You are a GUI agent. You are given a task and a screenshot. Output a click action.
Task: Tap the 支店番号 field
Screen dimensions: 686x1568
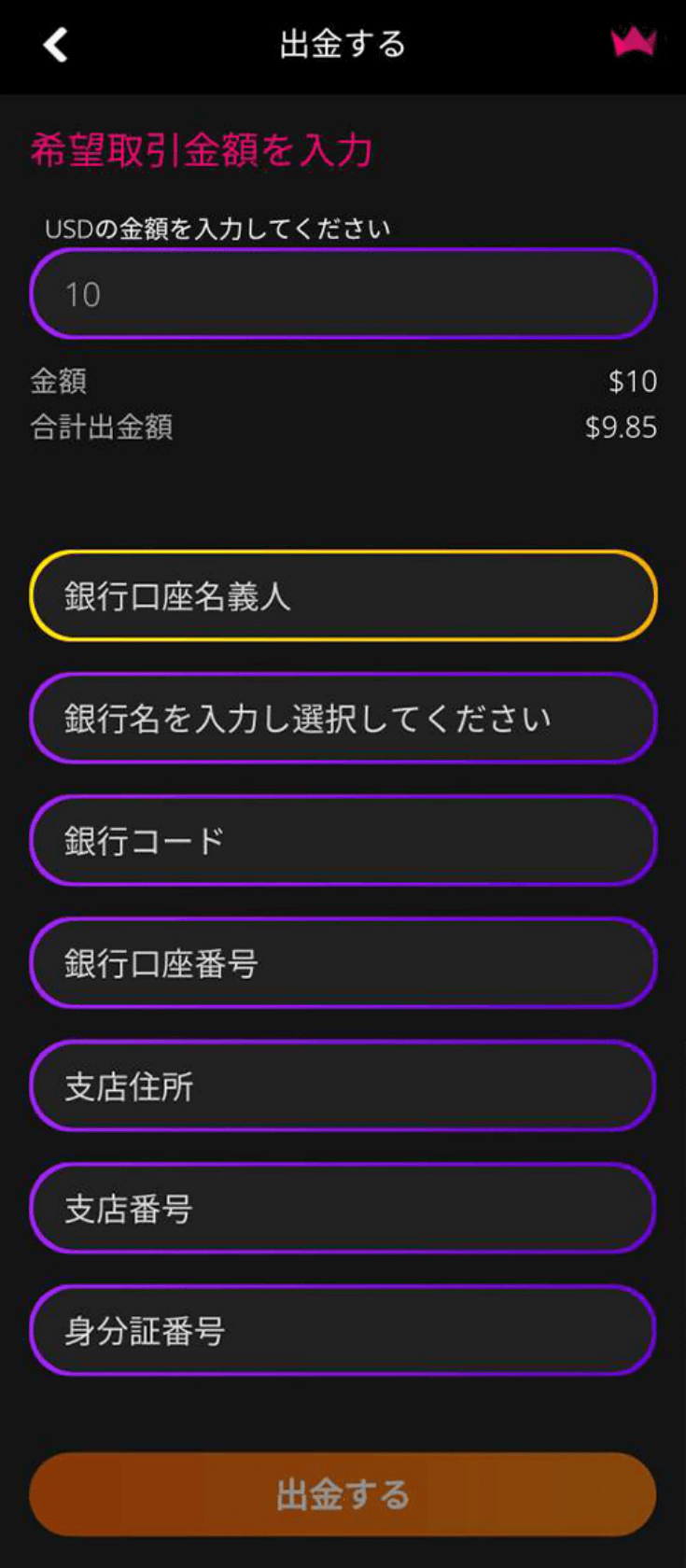(x=343, y=1209)
